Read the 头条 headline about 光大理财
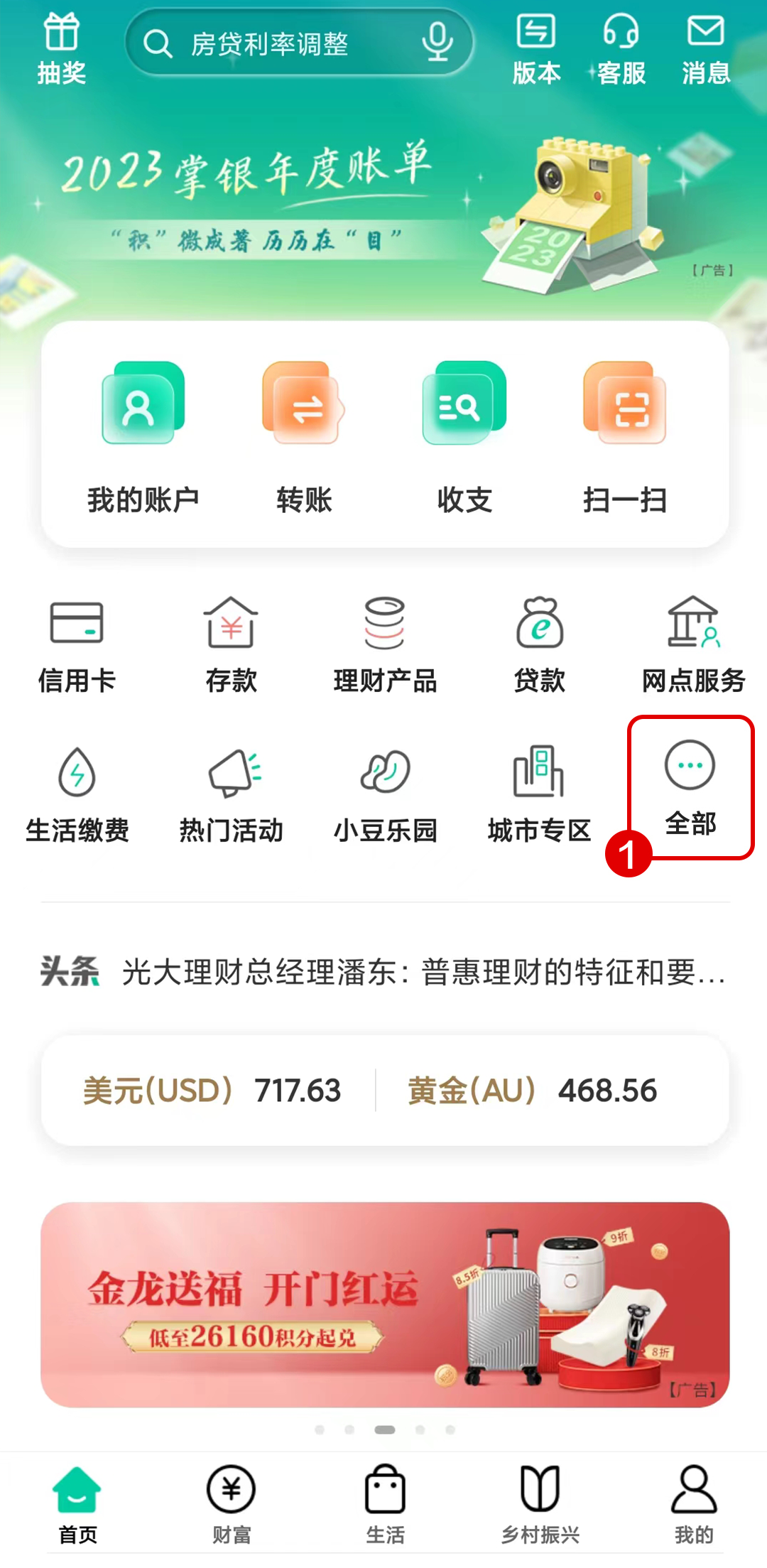Image resolution: width=767 pixels, height=1568 pixels. (x=423, y=972)
